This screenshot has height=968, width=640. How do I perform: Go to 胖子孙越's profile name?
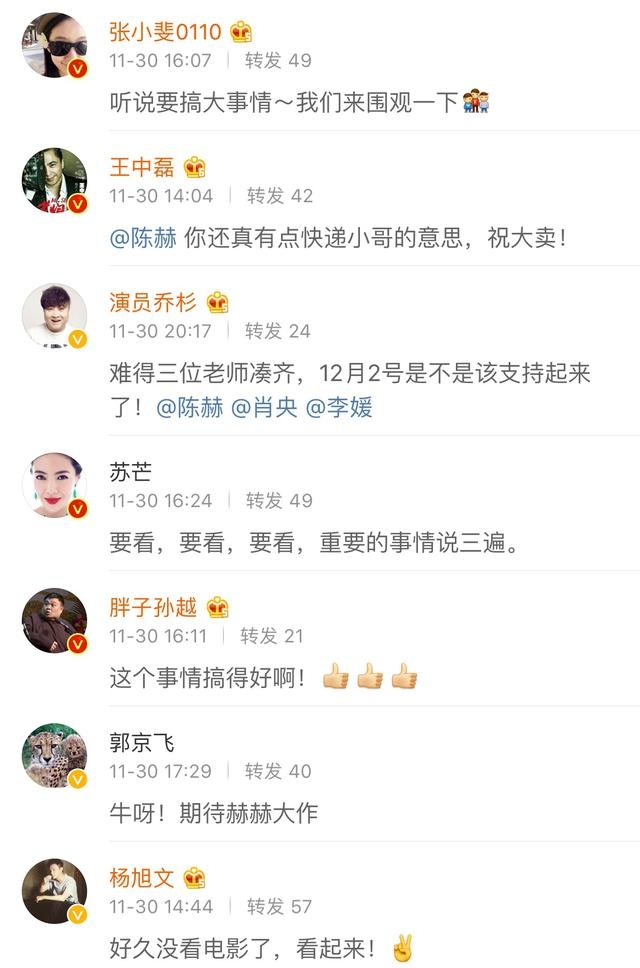tap(153, 607)
